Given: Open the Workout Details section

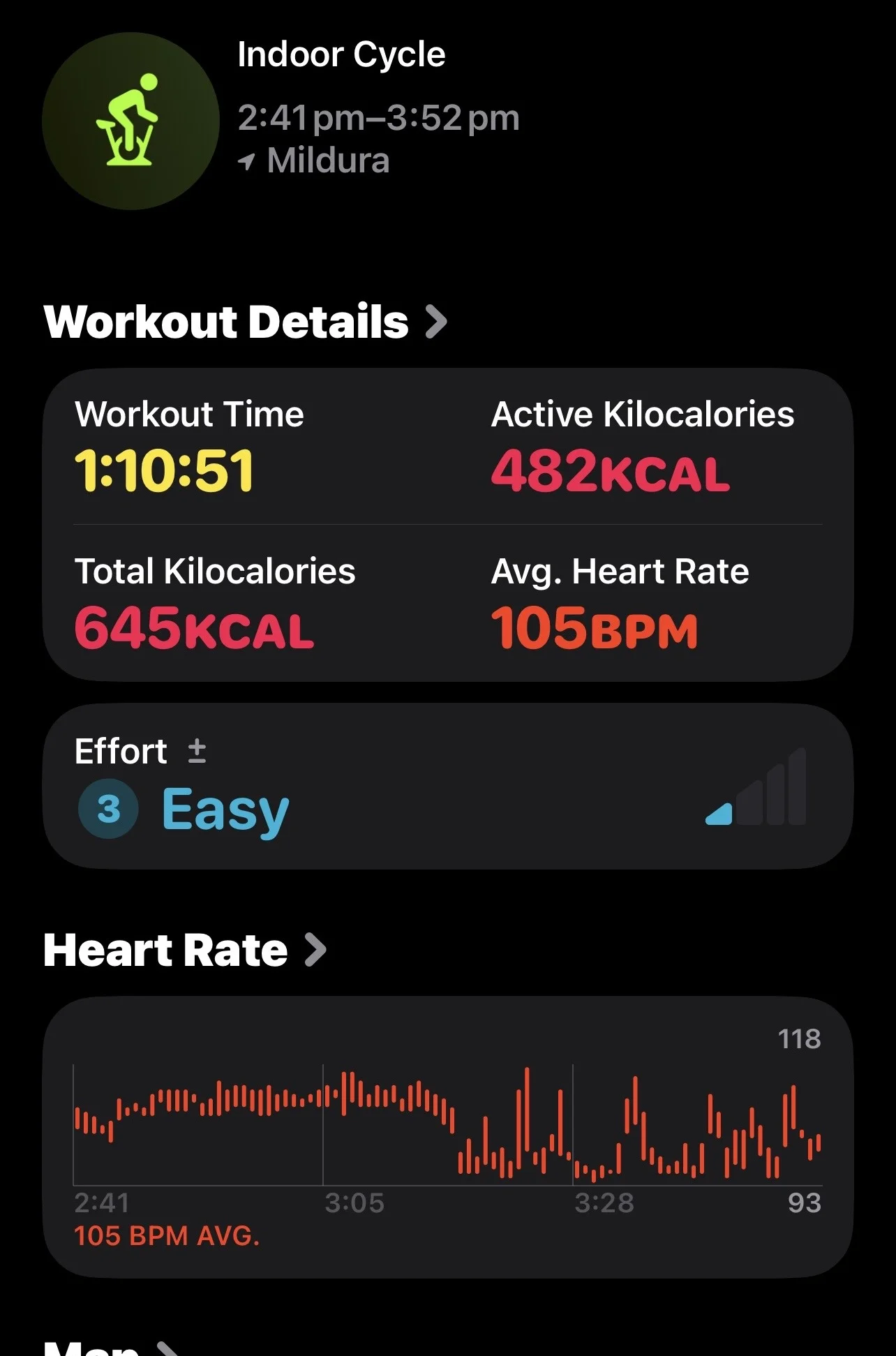Looking at the screenshot, I should [244, 322].
